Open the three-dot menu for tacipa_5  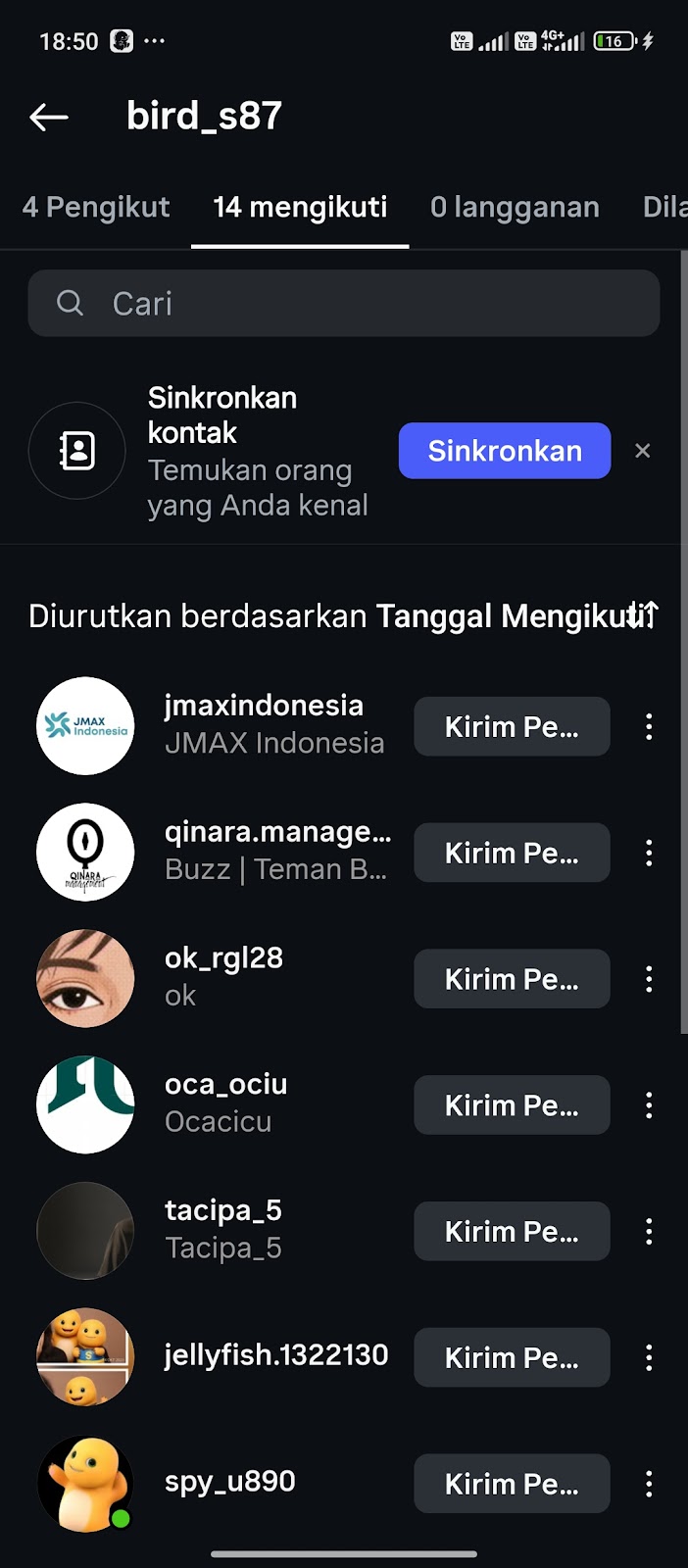pyautogui.click(x=649, y=1232)
